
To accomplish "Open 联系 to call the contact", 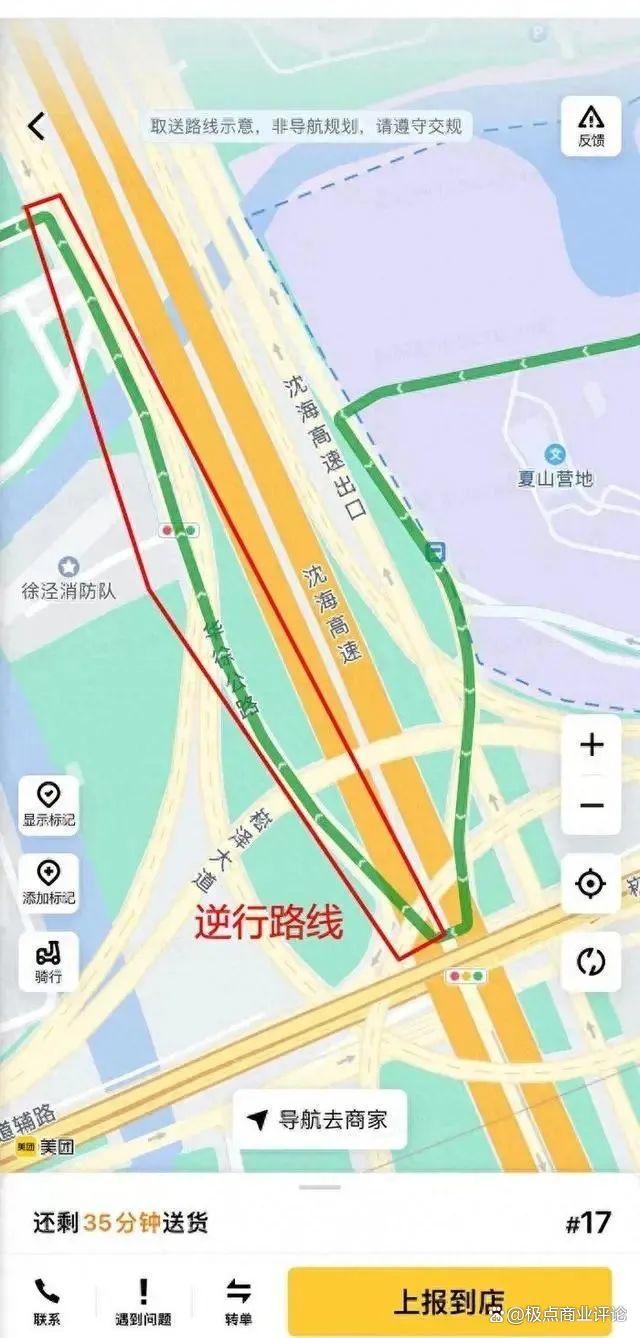I will tap(47, 1300).
